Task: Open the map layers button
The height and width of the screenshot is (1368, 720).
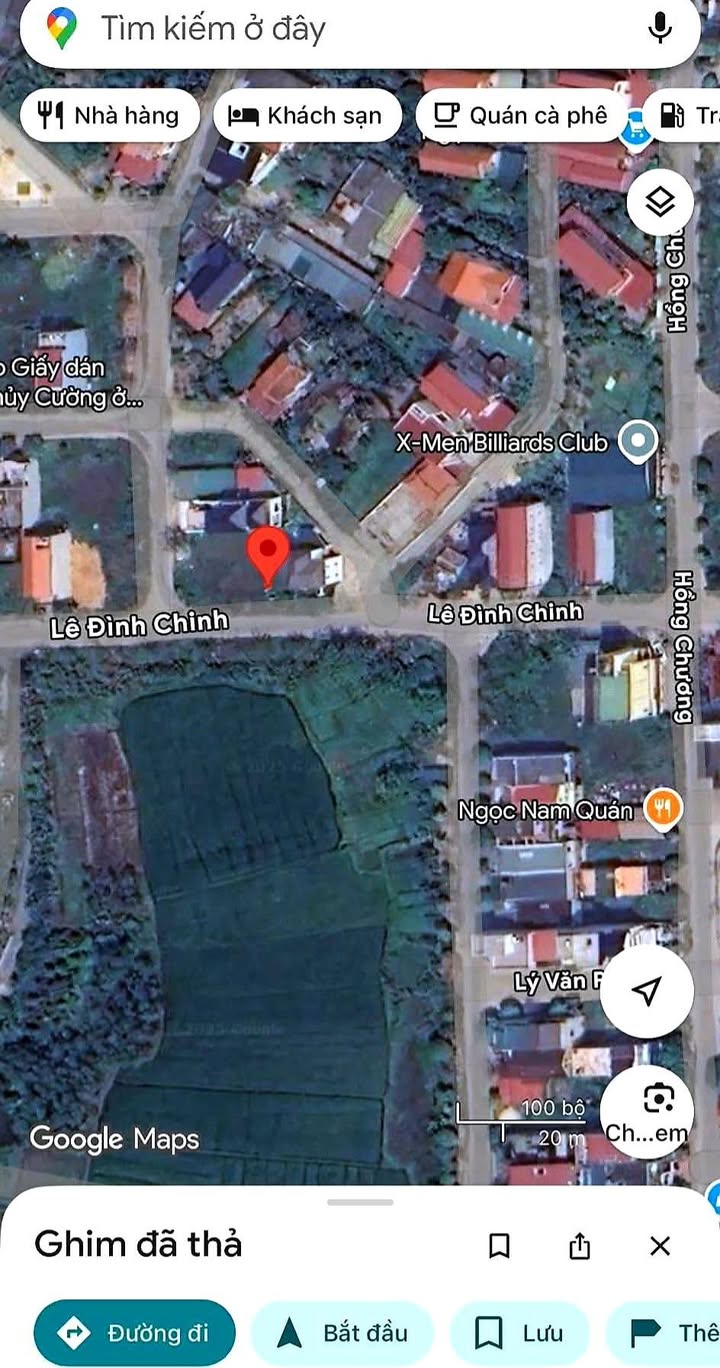Action: (x=660, y=203)
